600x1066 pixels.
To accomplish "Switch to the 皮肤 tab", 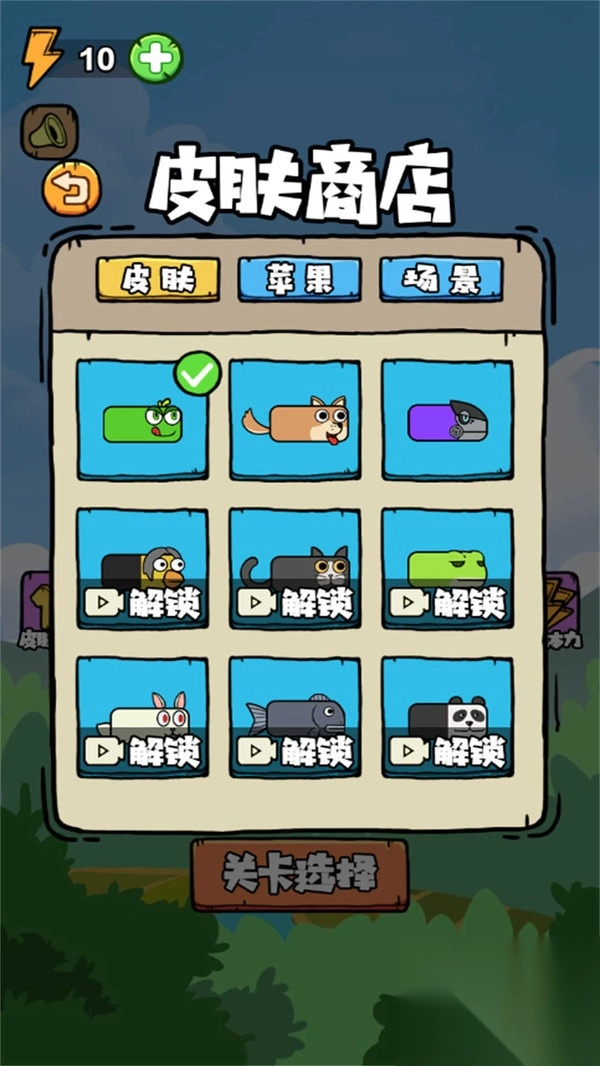I will click(x=158, y=279).
